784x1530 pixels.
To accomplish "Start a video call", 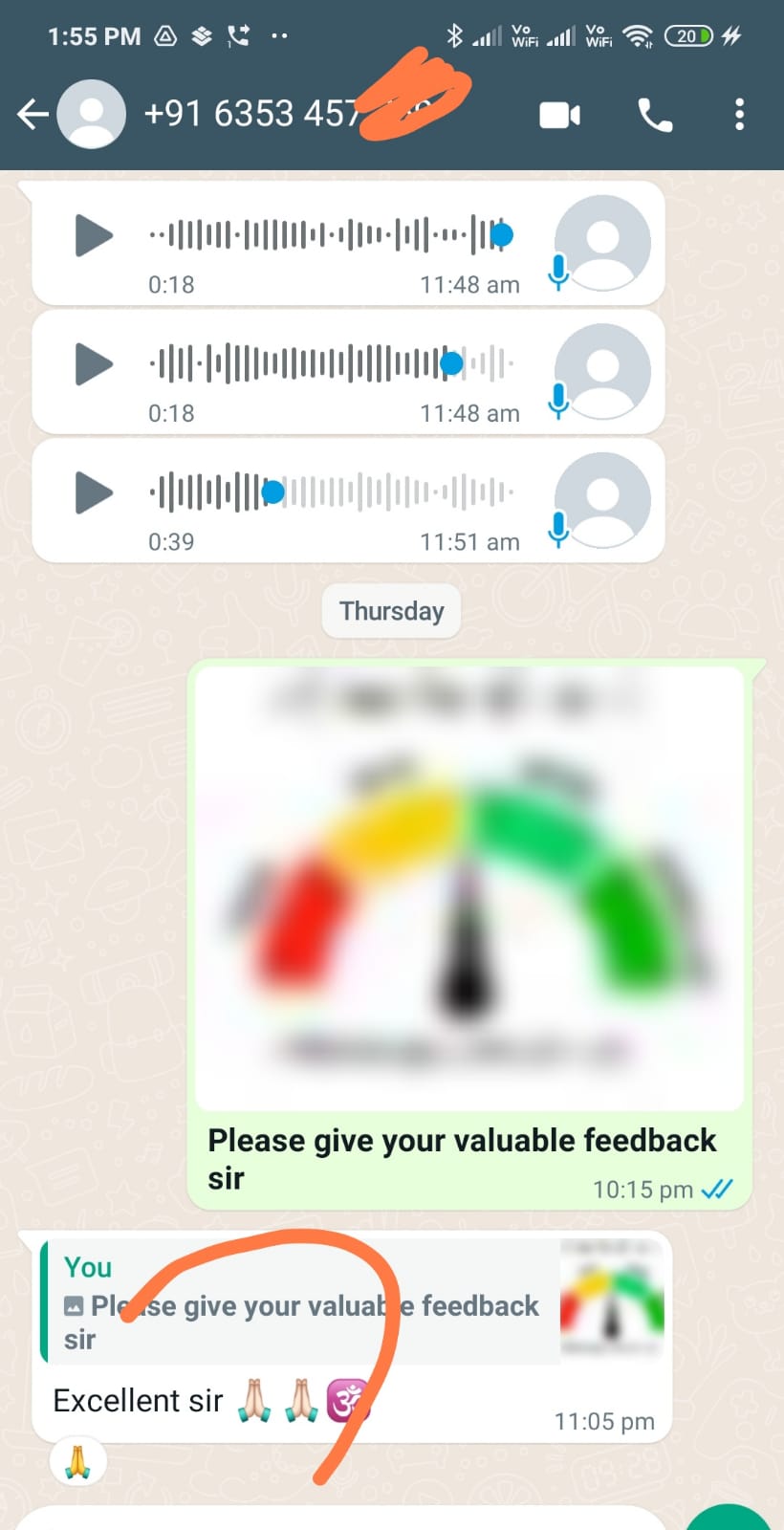I will click(x=559, y=116).
